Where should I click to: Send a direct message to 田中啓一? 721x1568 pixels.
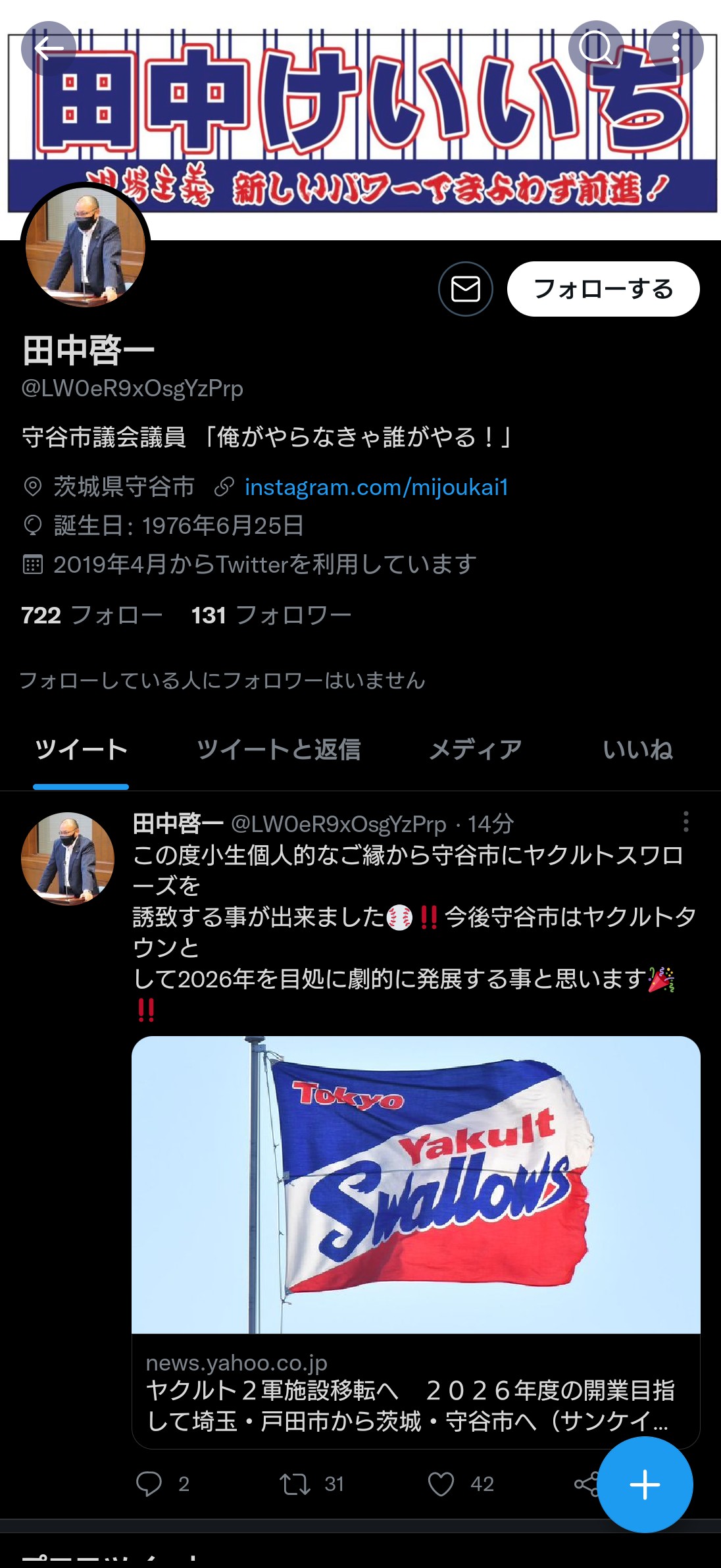point(465,289)
